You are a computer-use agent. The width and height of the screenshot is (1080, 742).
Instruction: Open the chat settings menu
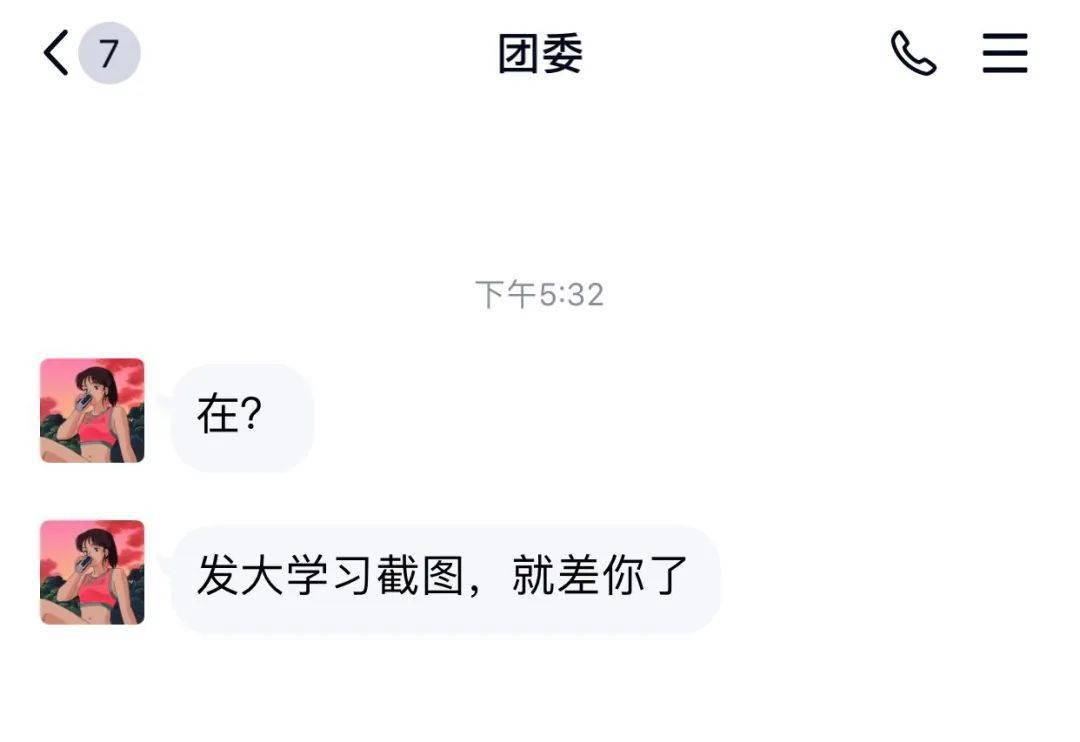(x=1004, y=53)
